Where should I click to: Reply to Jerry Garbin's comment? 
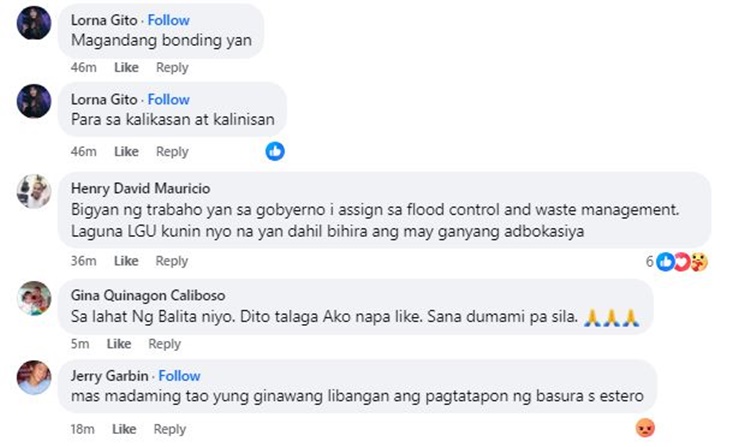click(172, 429)
